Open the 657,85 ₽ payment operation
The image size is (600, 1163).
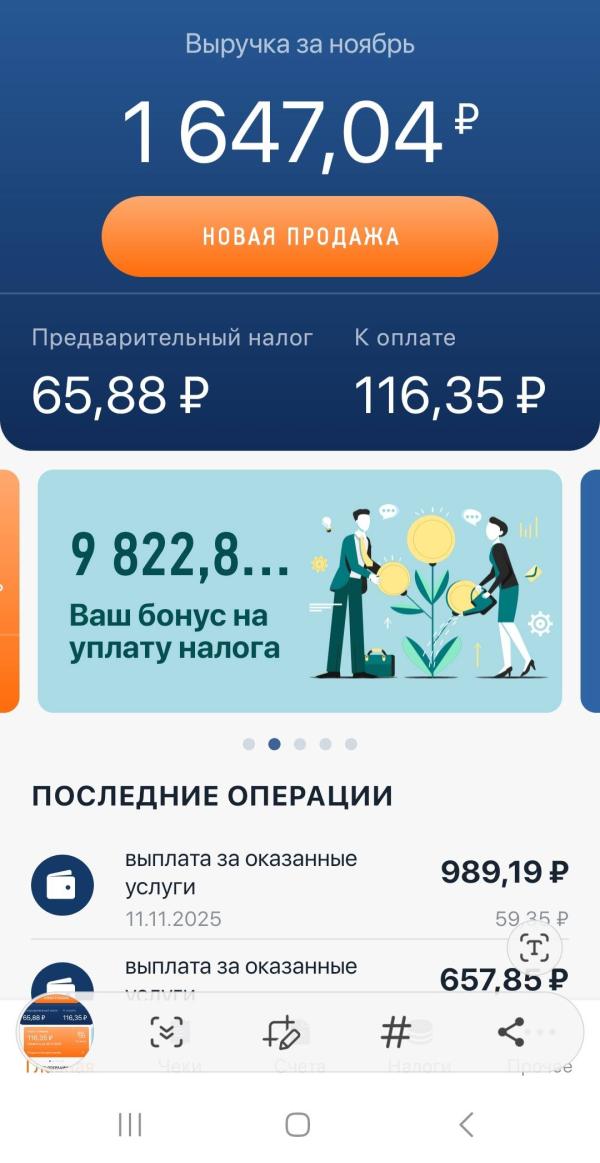pos(300,970)
